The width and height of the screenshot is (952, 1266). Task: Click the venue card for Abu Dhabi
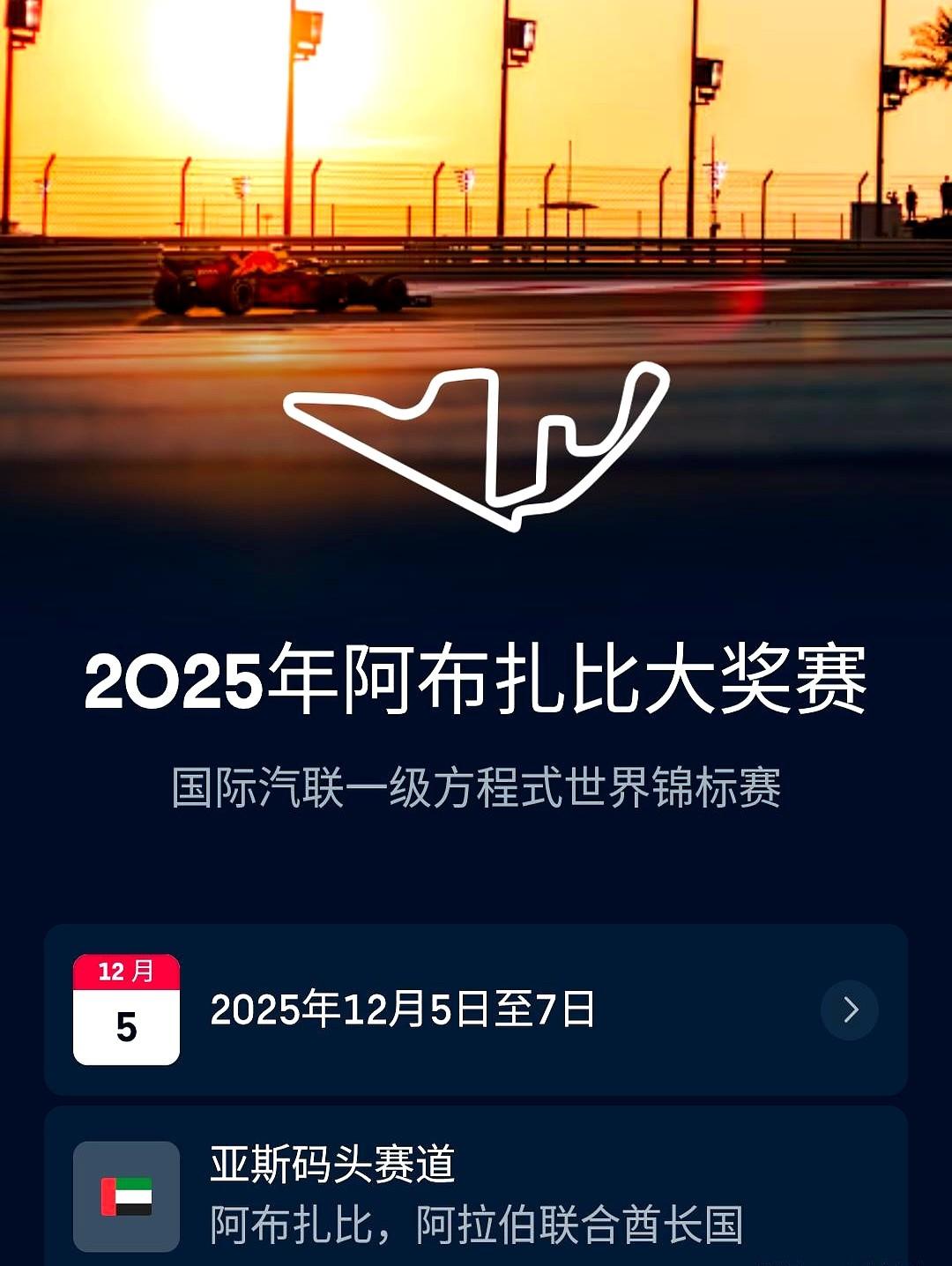point(476,1195)
